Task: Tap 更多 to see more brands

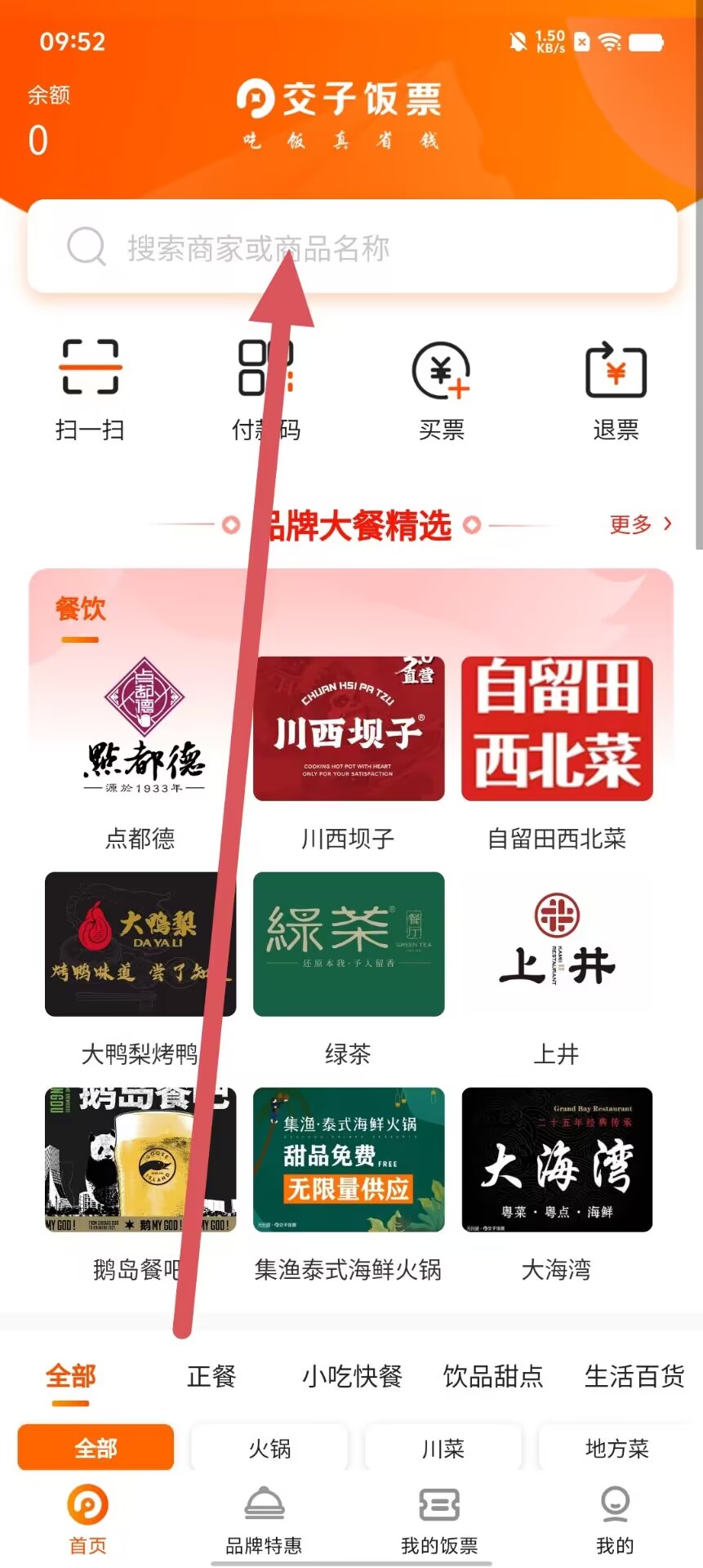Action: click(640, 524)
